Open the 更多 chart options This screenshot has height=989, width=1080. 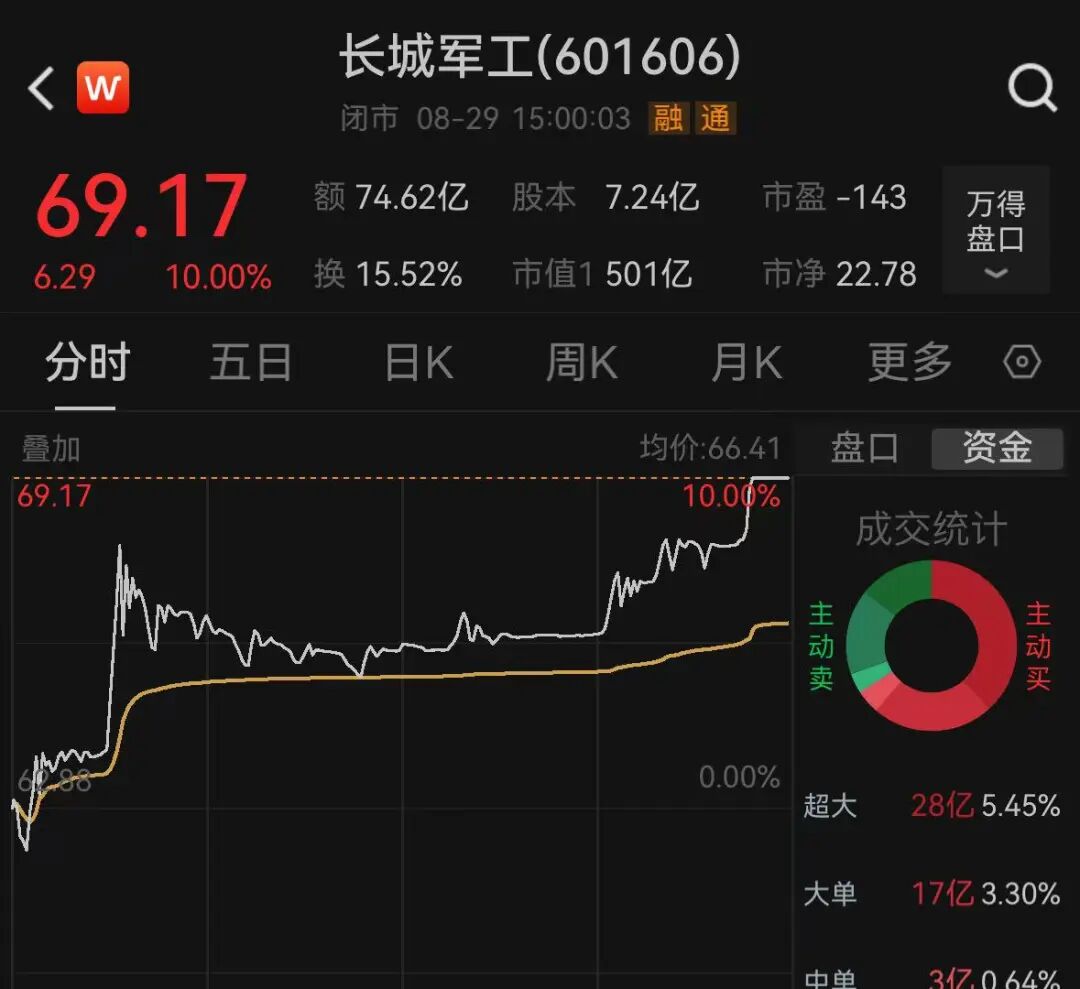(x=909, y=362)
